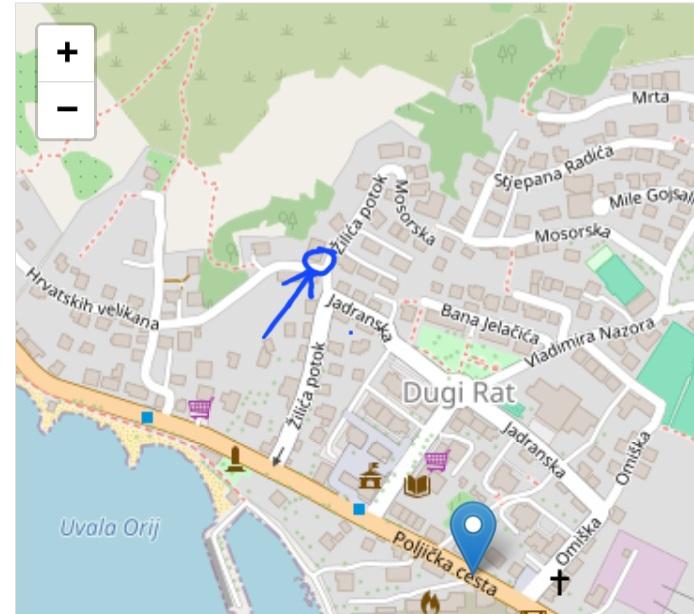Image resolution: width=694 pixels, height=614 pixels.
Task: Zoom out of the map
Action: pos(66,108)
